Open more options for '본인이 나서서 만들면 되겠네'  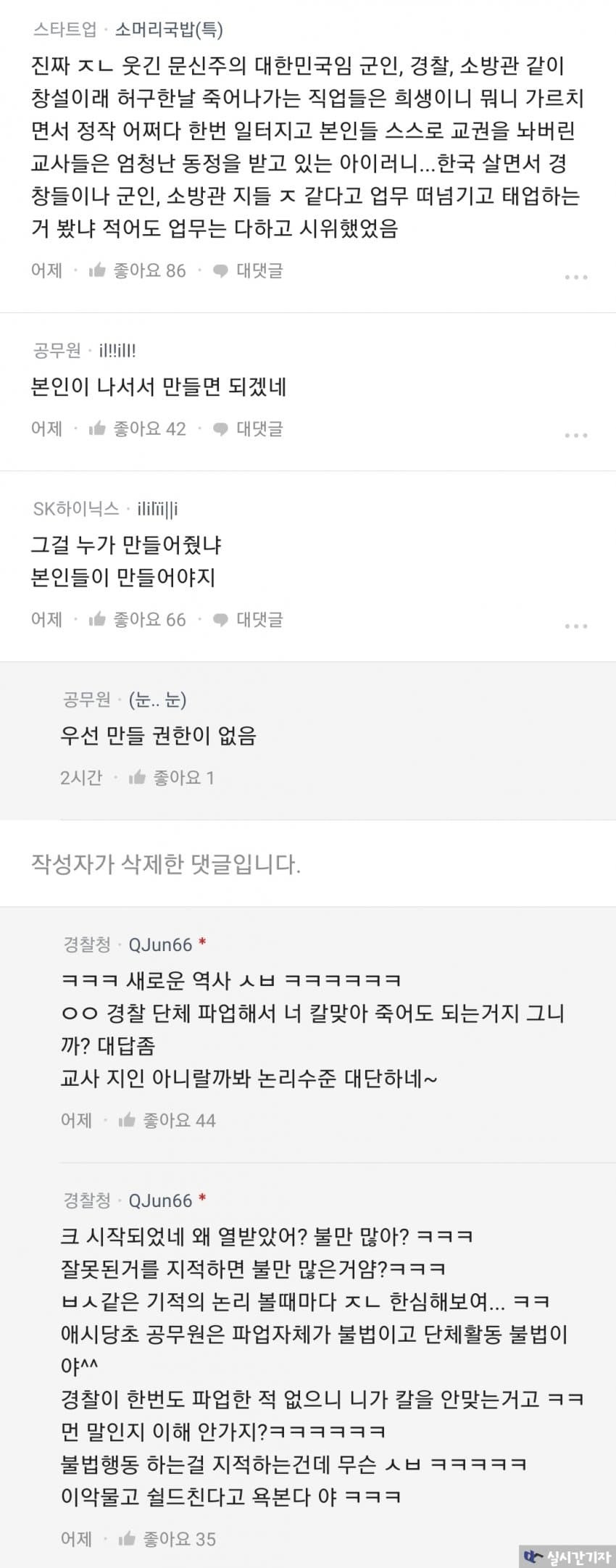[x=575, y=435]
